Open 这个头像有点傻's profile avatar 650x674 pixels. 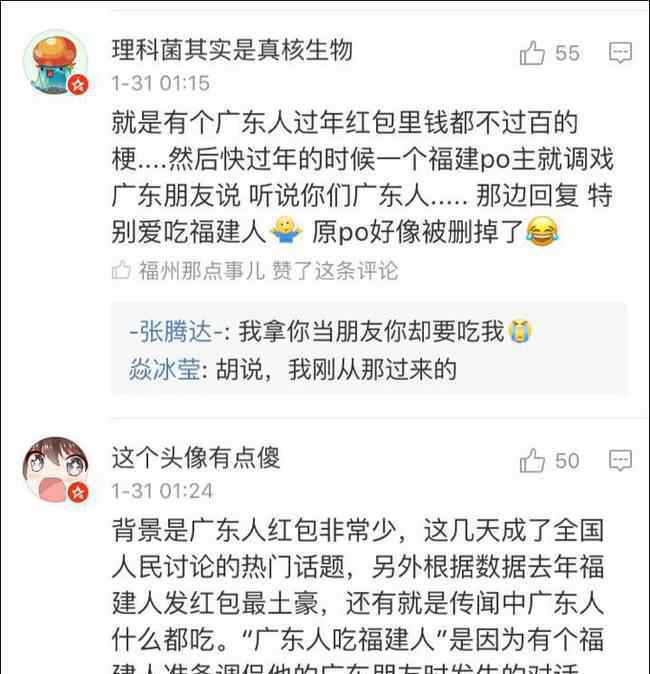pos(56,469)
